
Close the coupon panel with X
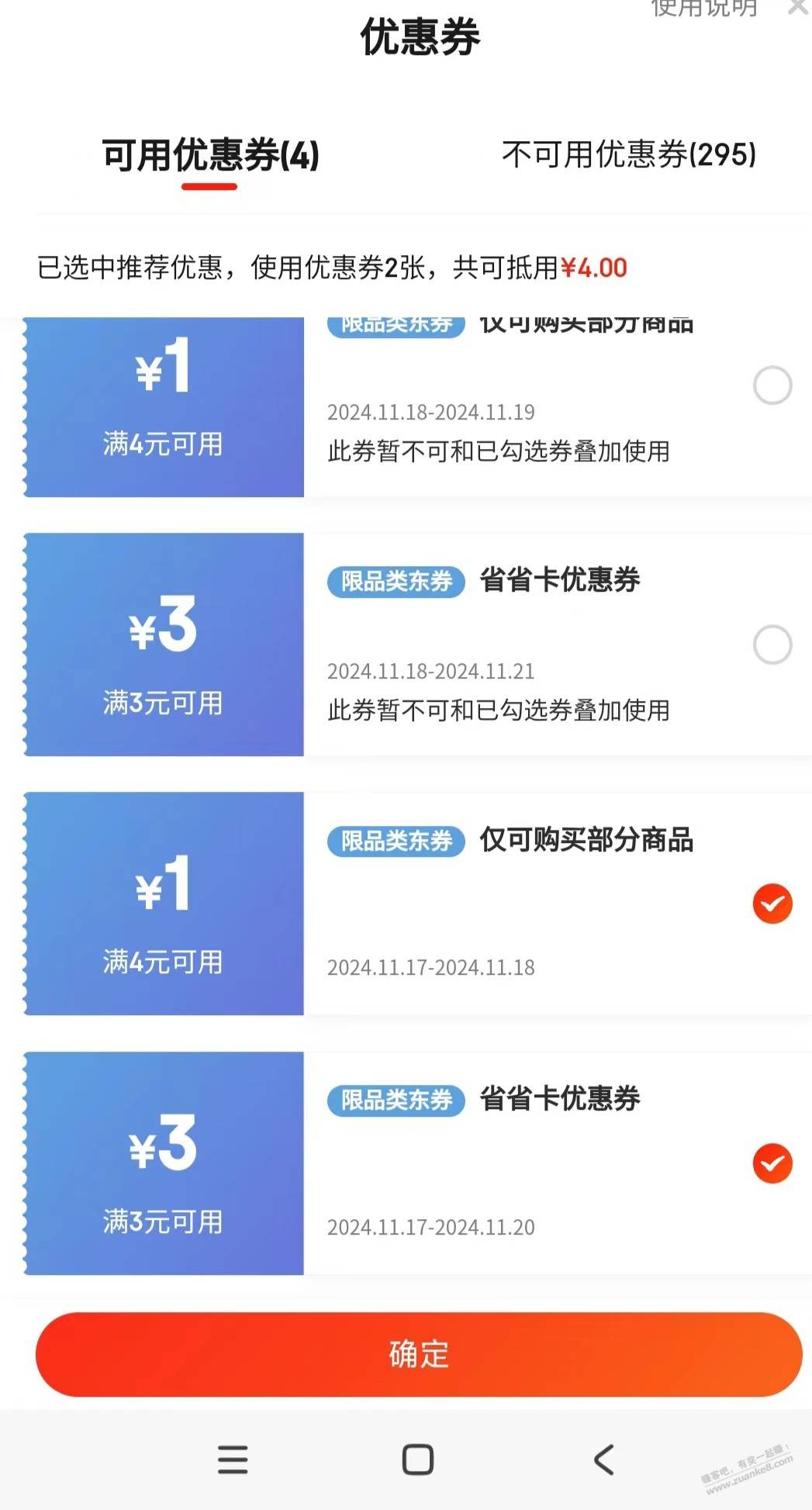(798, 7)
